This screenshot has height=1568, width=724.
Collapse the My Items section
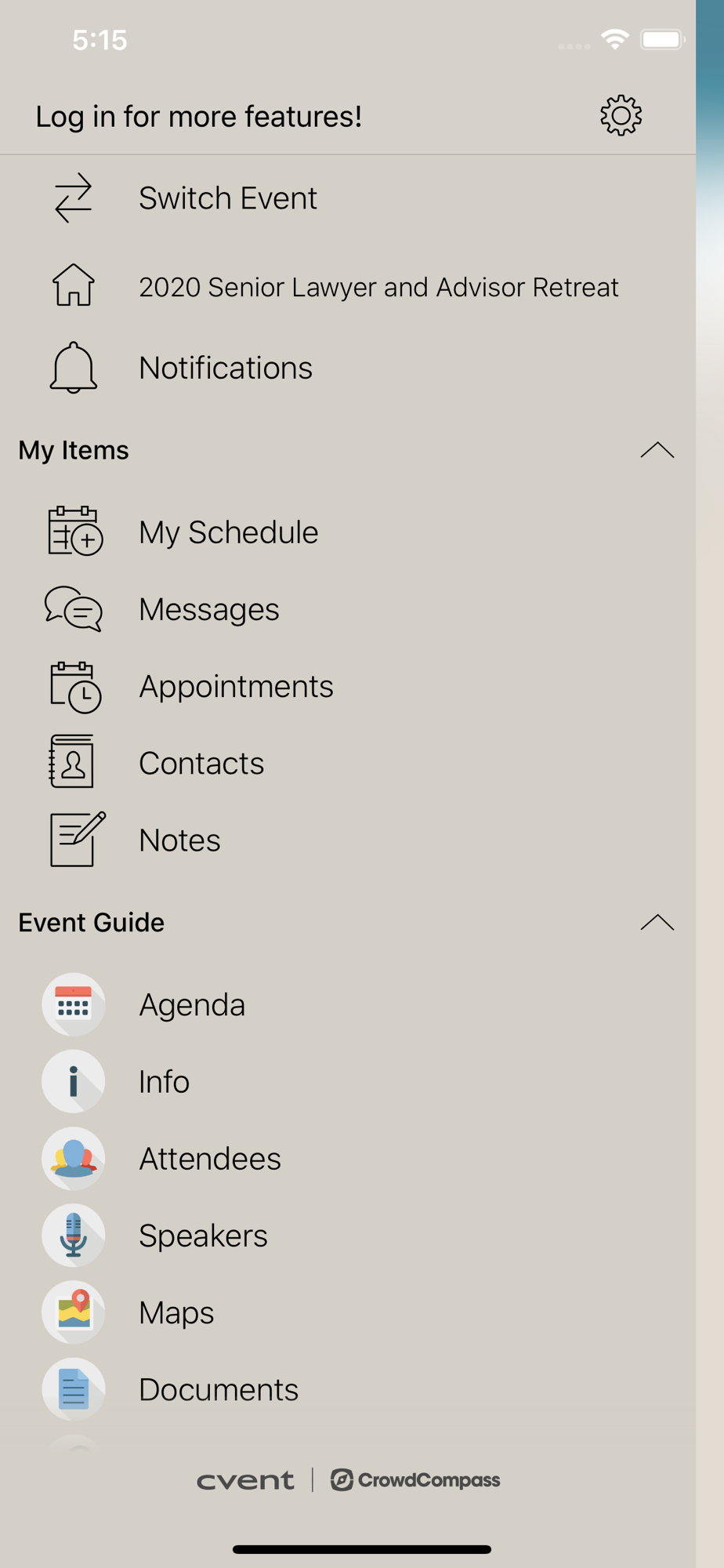[x=657, y=450]
